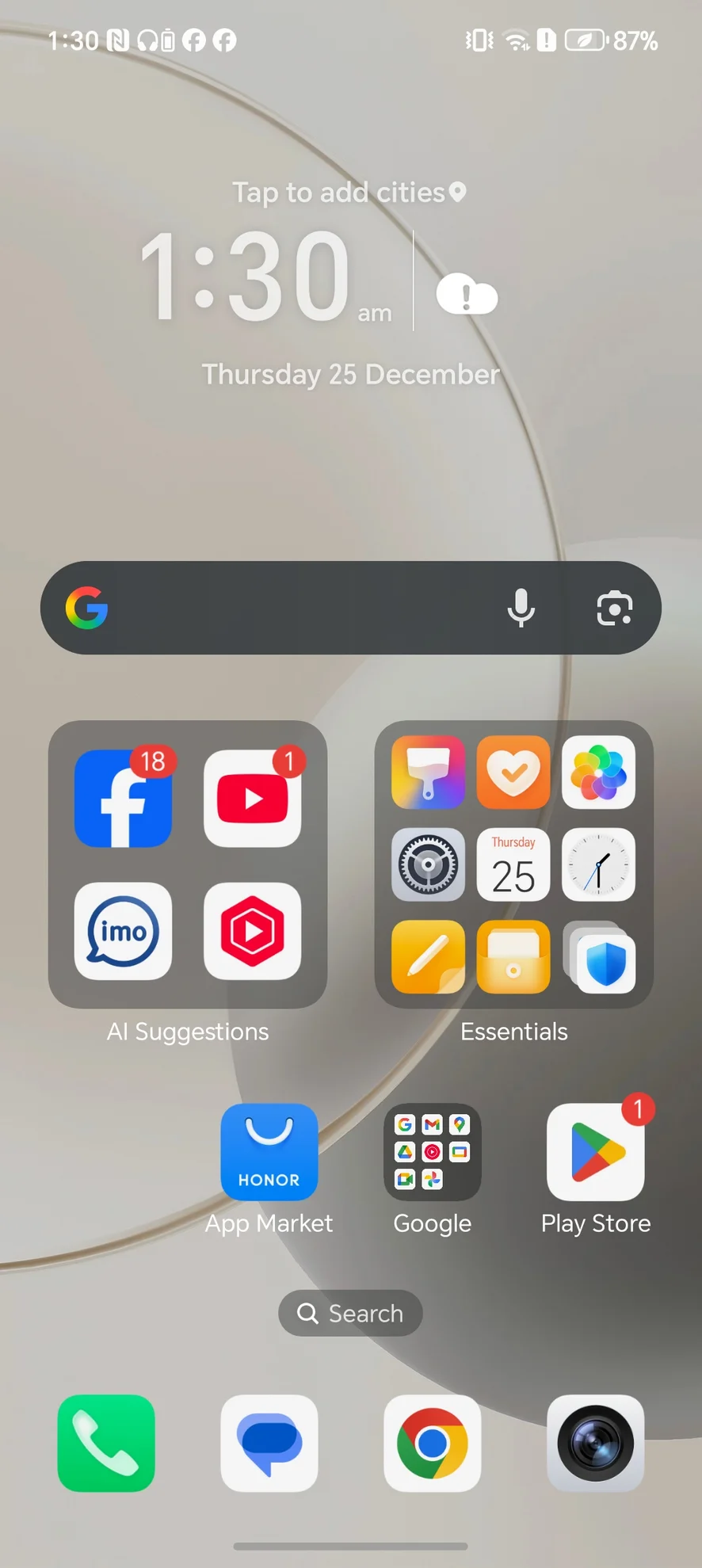
Task: Launch YouTube from AI Suggestions
Action: (252, 798)
